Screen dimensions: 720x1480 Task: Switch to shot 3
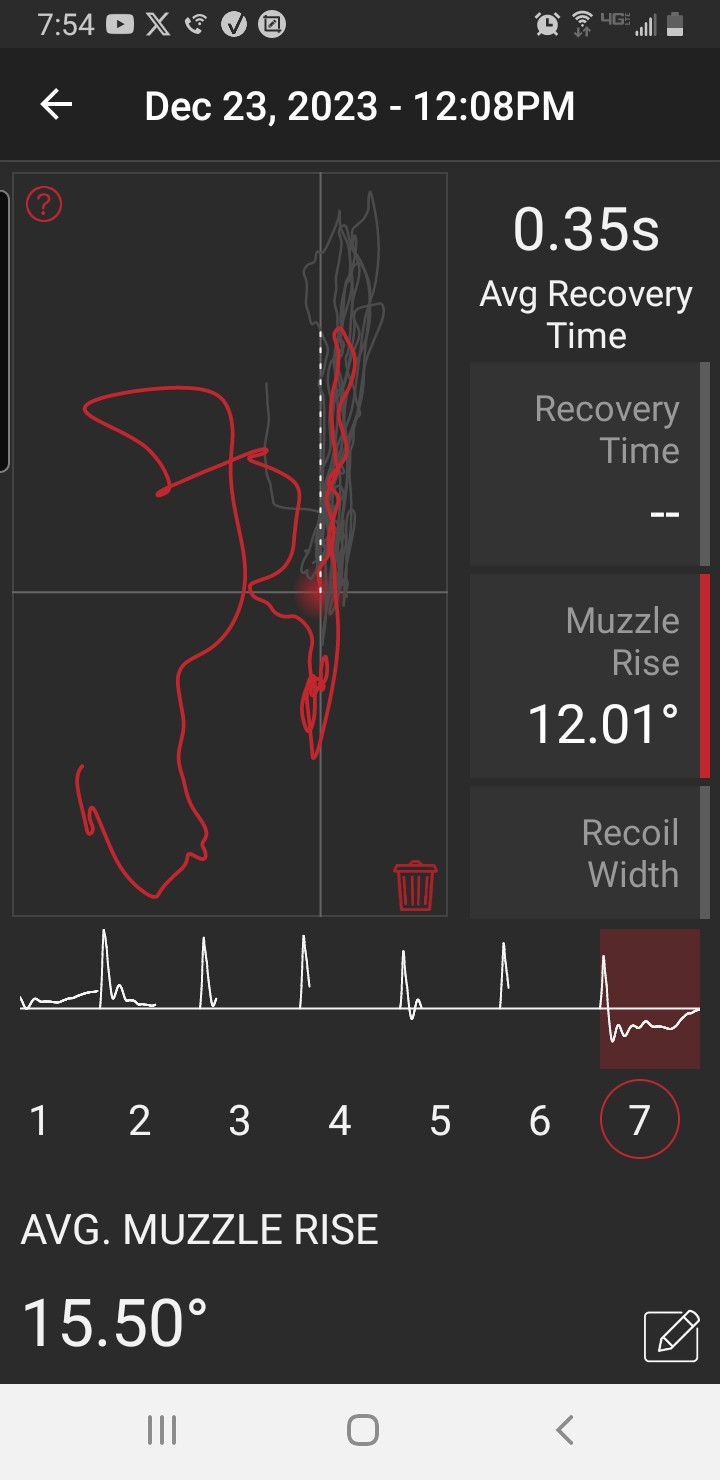click(239, 1121)
